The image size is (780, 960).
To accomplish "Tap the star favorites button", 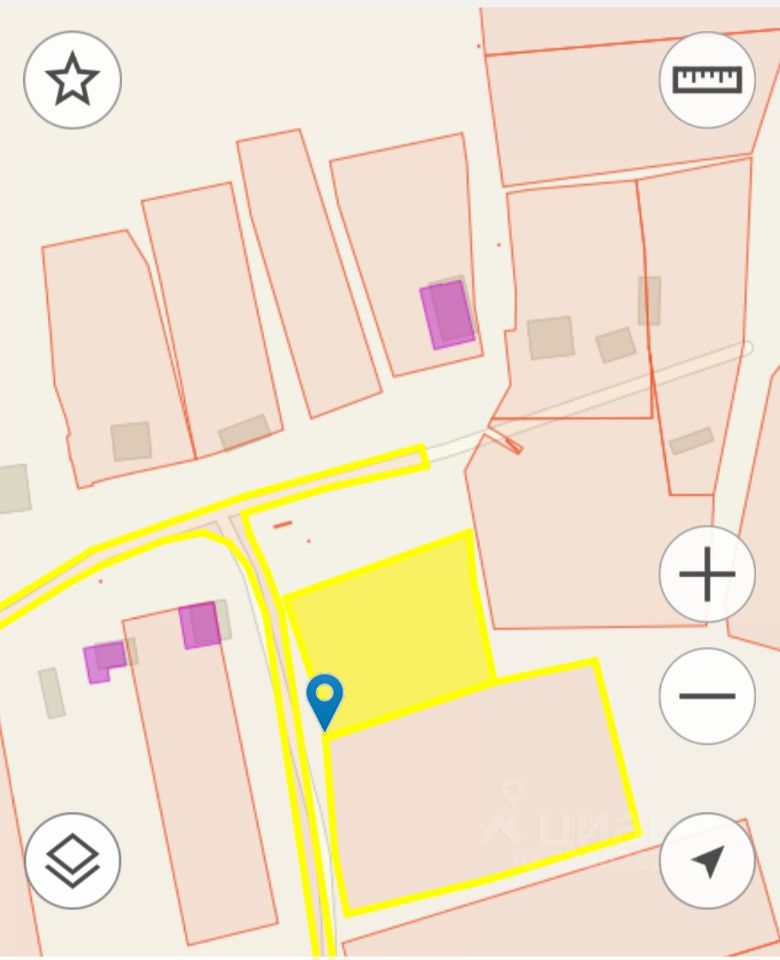I will (72, 80).
